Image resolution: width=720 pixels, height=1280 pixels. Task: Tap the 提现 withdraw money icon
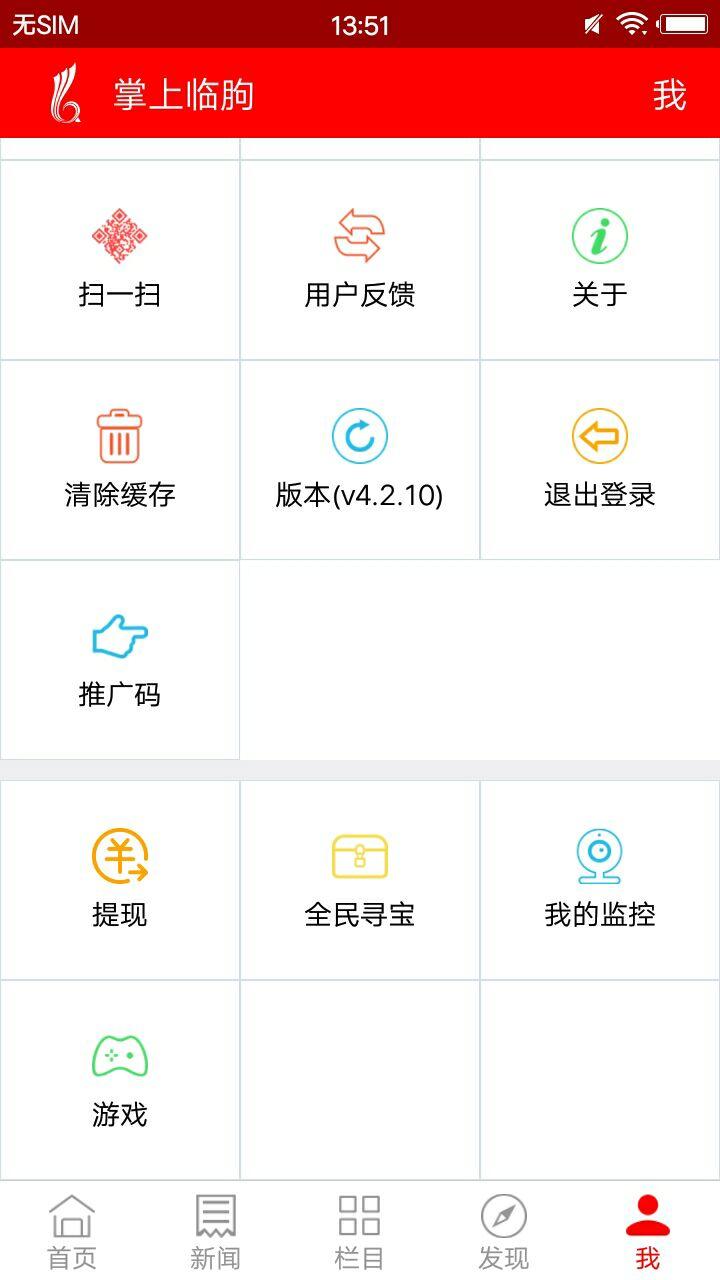(x=119, y=854)
